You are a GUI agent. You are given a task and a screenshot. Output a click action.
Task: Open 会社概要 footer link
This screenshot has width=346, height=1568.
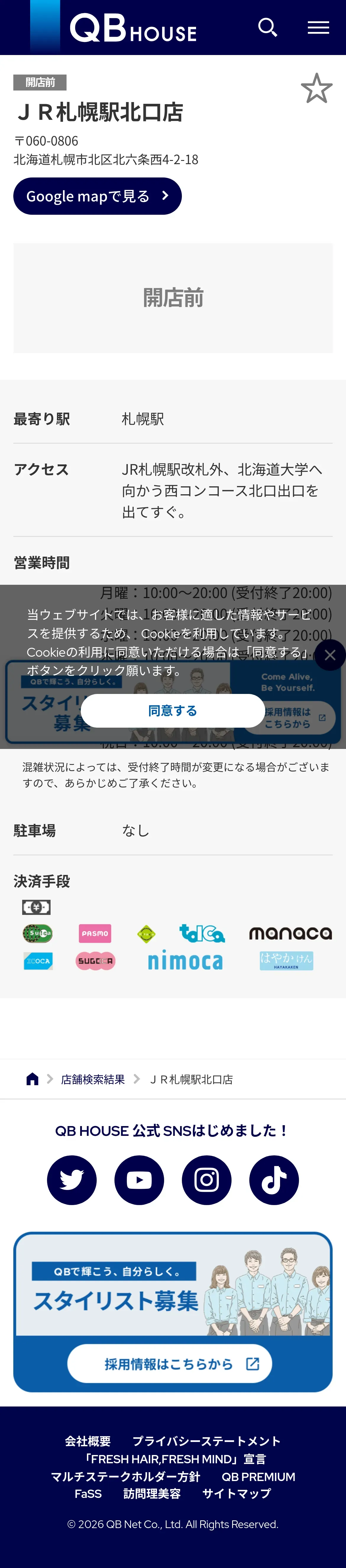point(88,1441)
